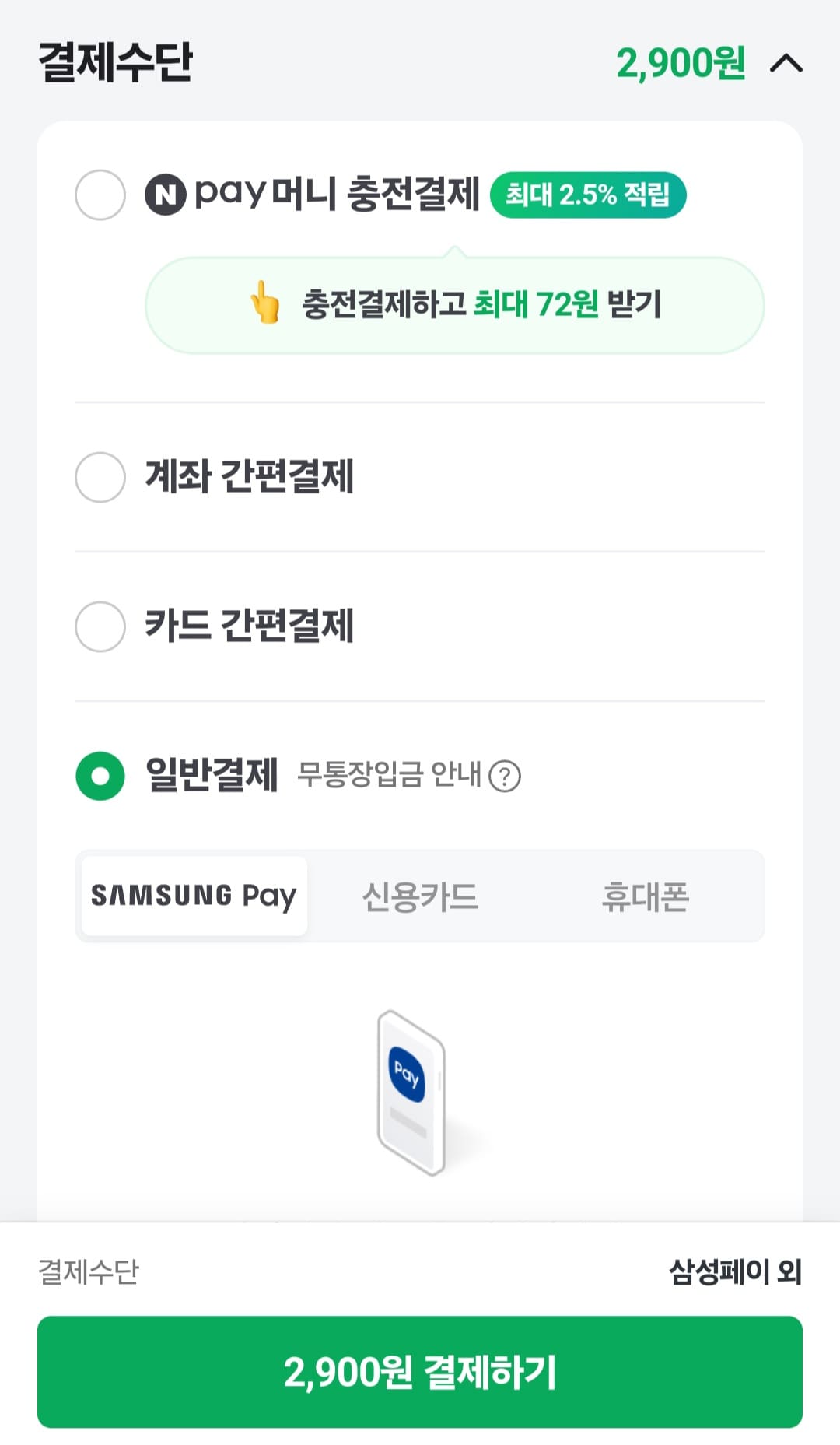Click the question mark help icon beside 무통장입금 안내
This screenshot has width=840, height=1445.
(507, 776)
